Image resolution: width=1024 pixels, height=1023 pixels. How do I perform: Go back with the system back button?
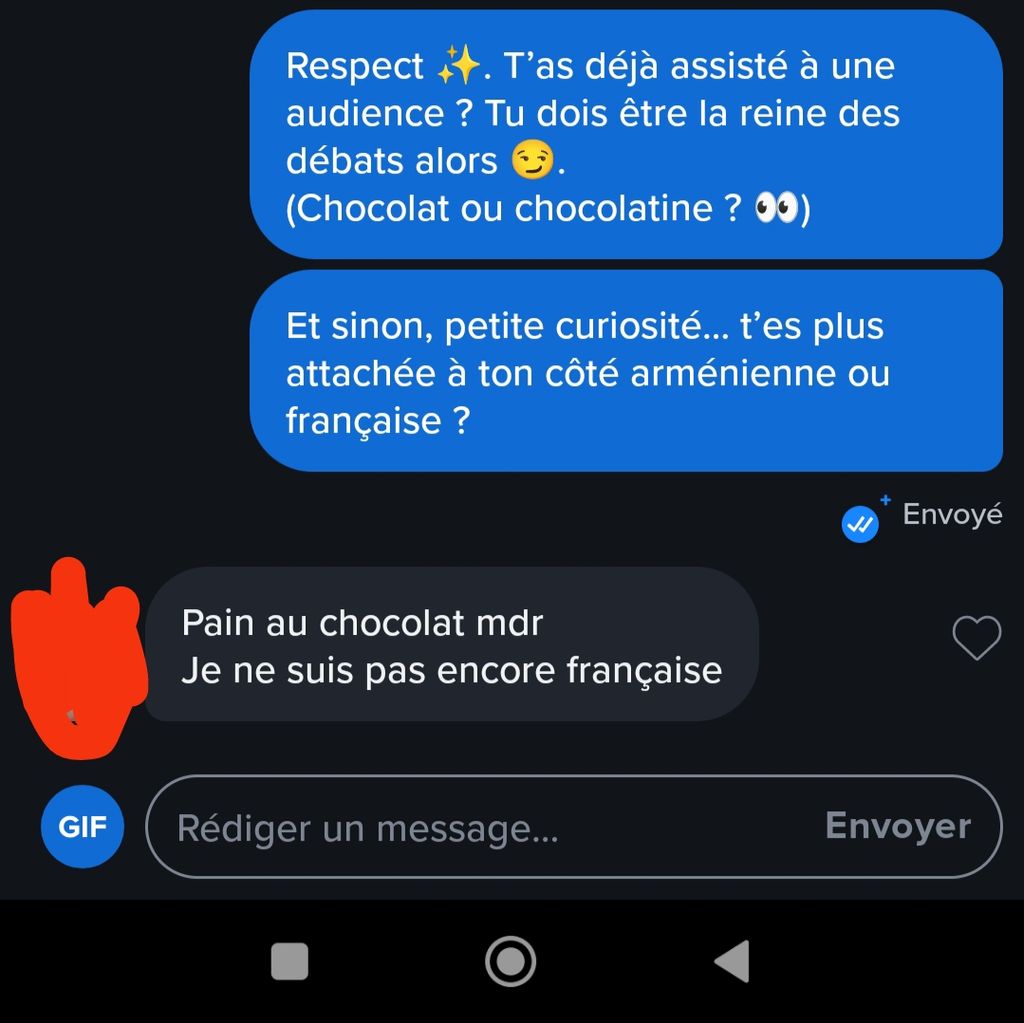(732, 962)
